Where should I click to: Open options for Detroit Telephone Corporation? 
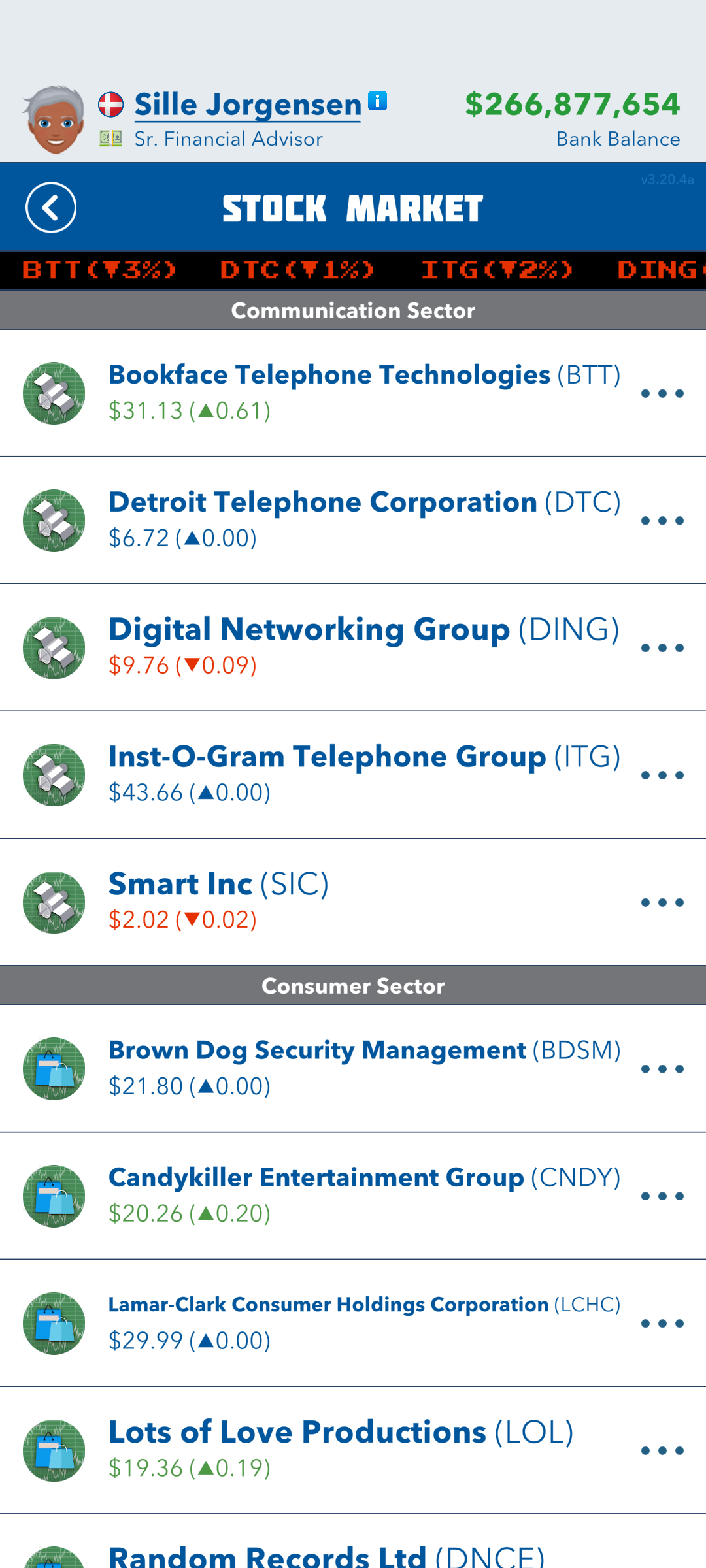662,521
